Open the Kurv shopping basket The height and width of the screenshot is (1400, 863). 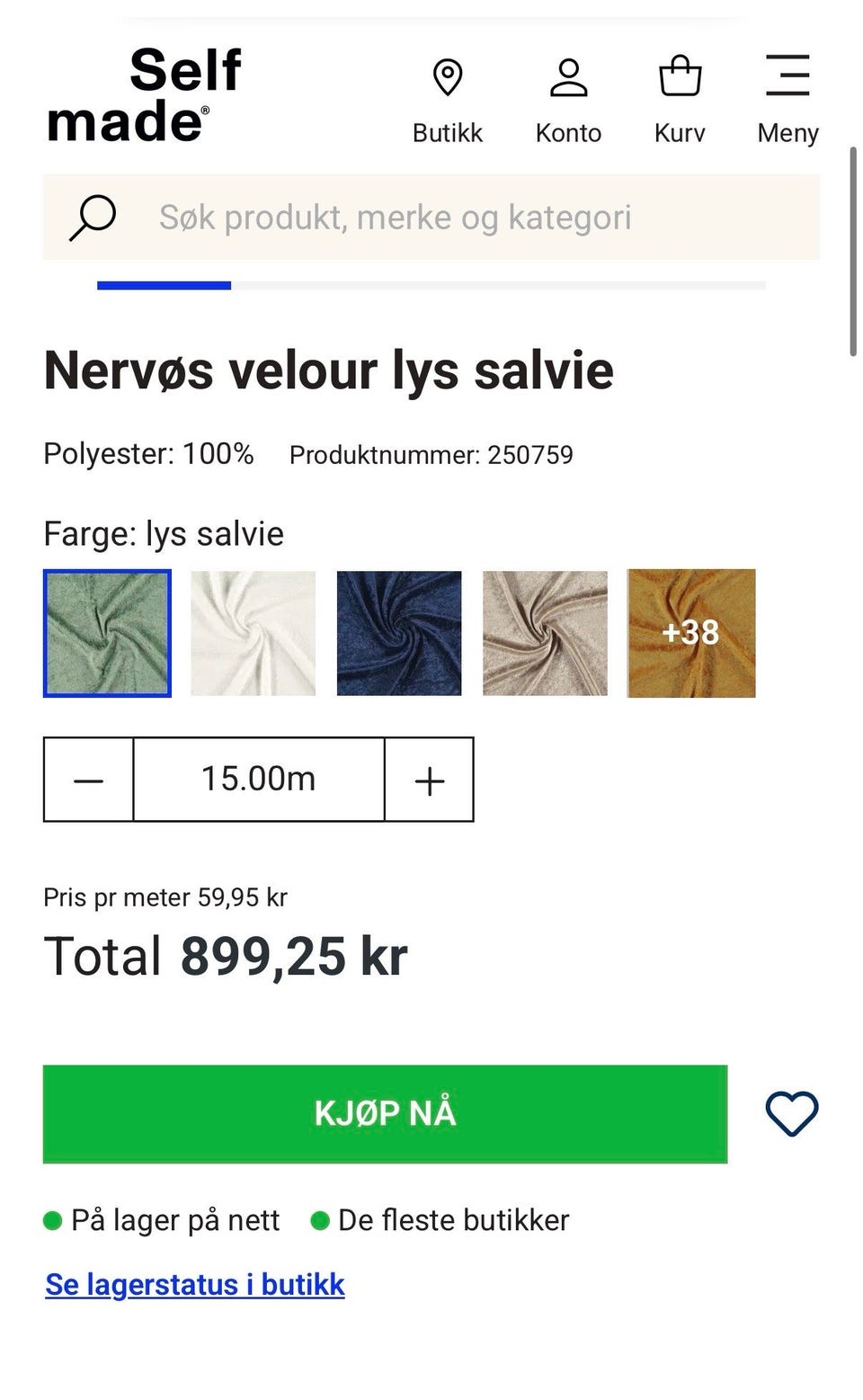click(680, 101)
